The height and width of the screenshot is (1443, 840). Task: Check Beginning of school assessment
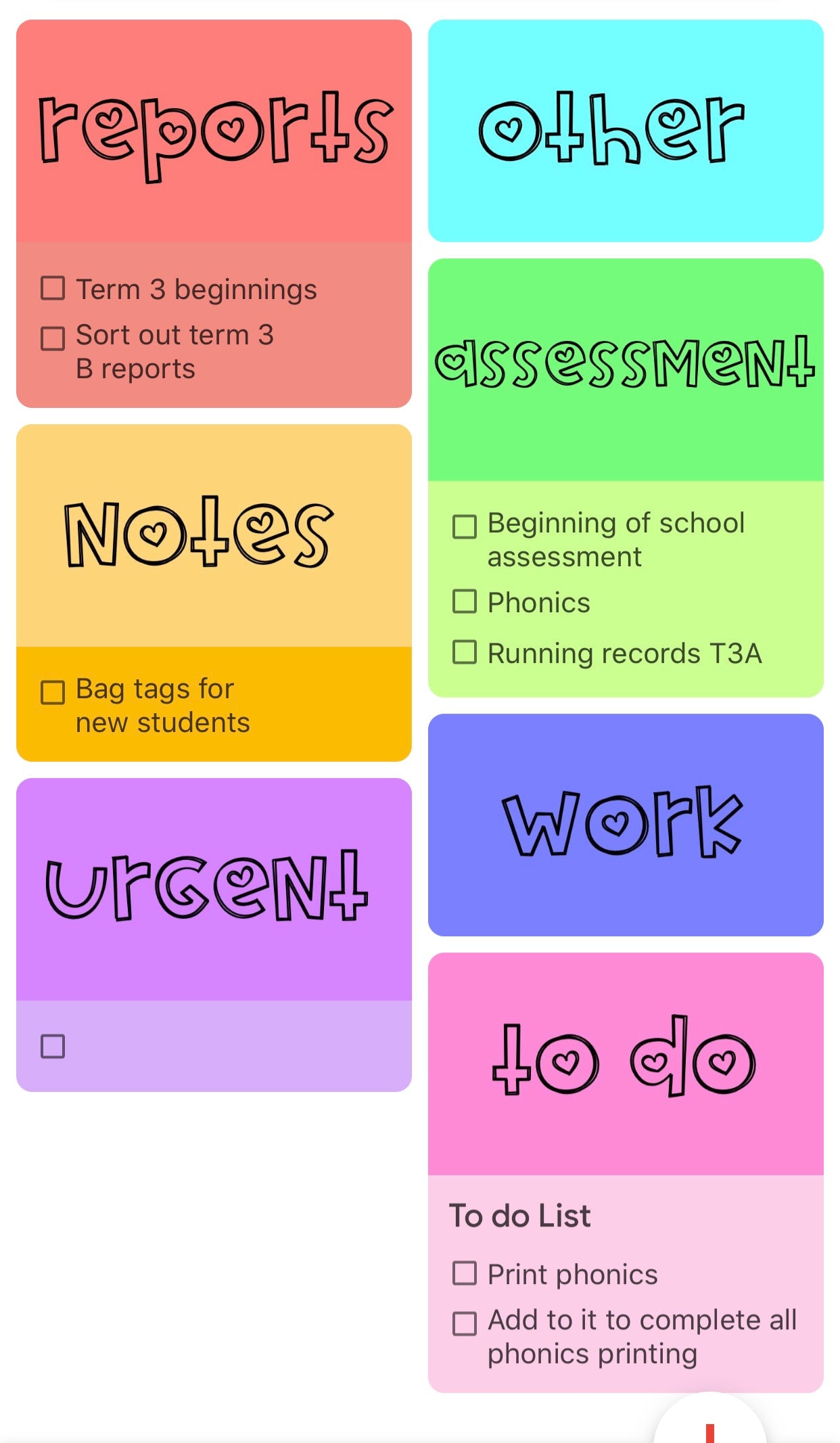pyautogui.click(x=465, y=526)
